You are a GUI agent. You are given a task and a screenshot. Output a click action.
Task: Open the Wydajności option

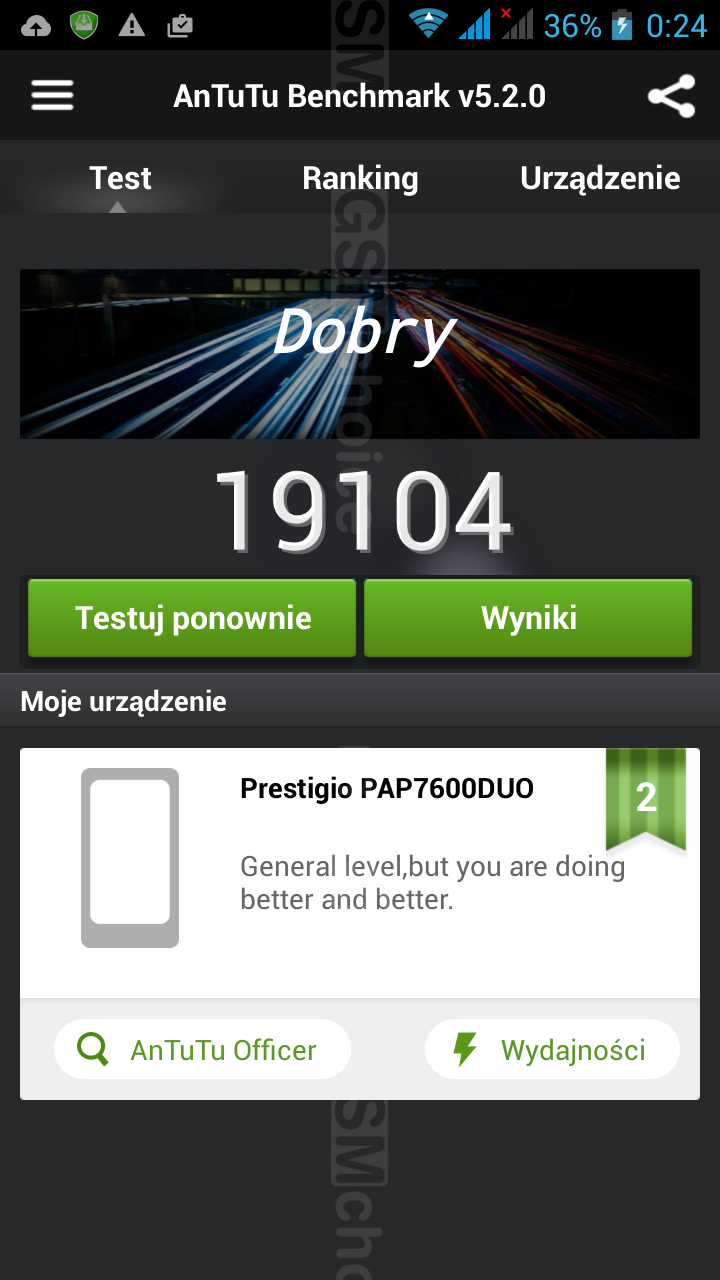[552, 1050]
